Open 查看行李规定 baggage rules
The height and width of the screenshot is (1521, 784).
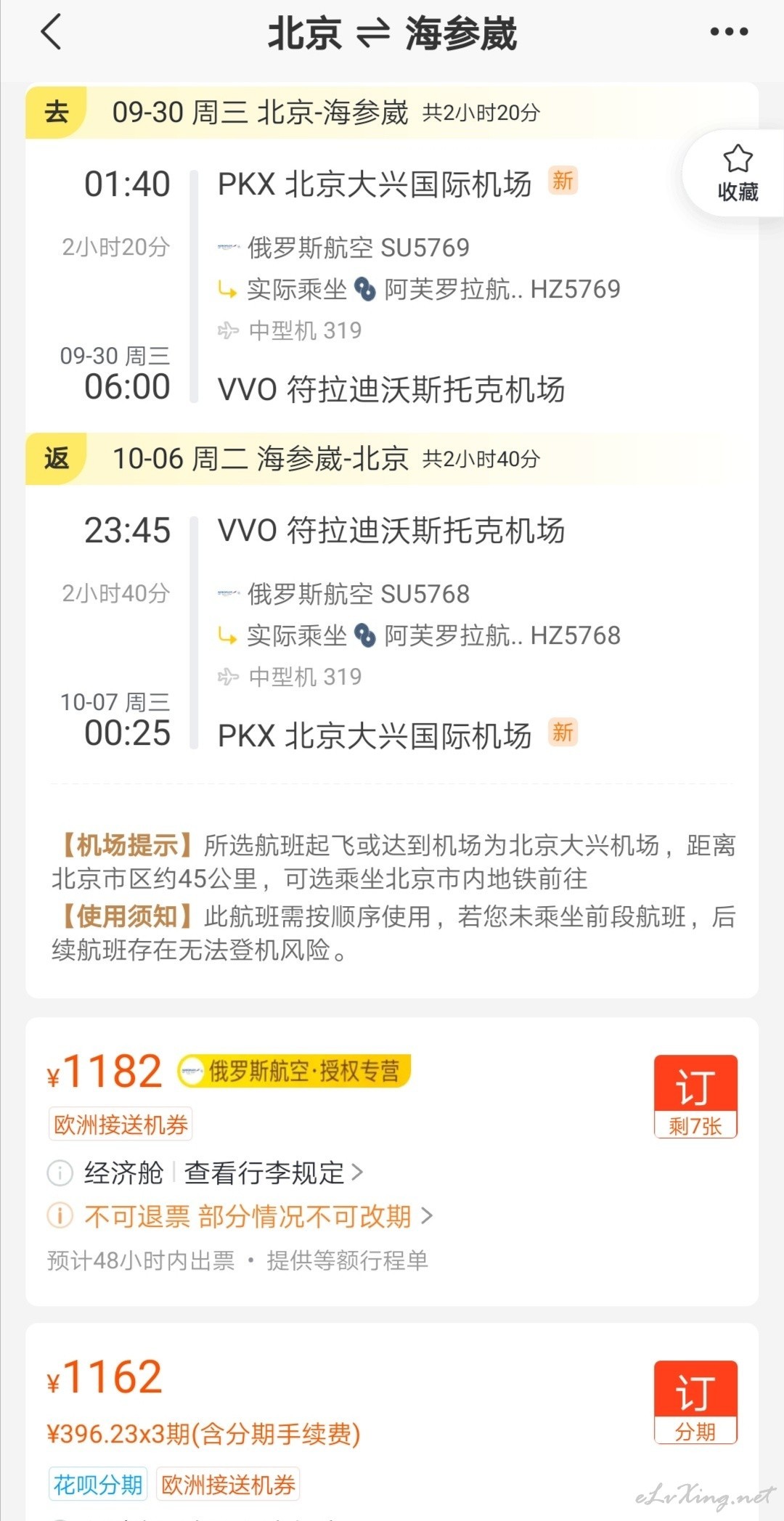click(273, 1173)
